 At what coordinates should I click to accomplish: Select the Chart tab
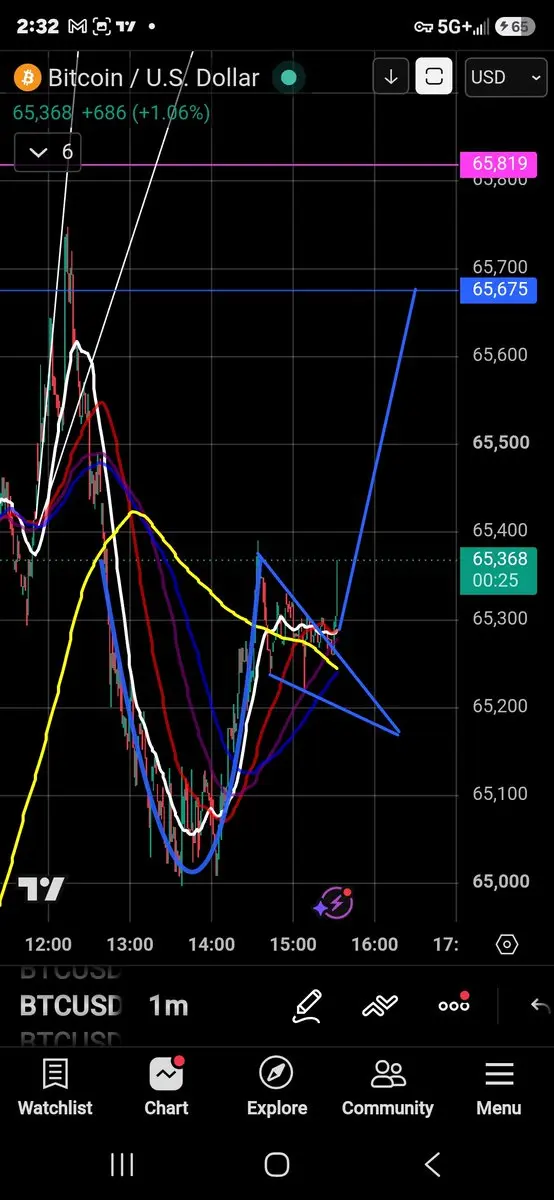point(166,1088)
